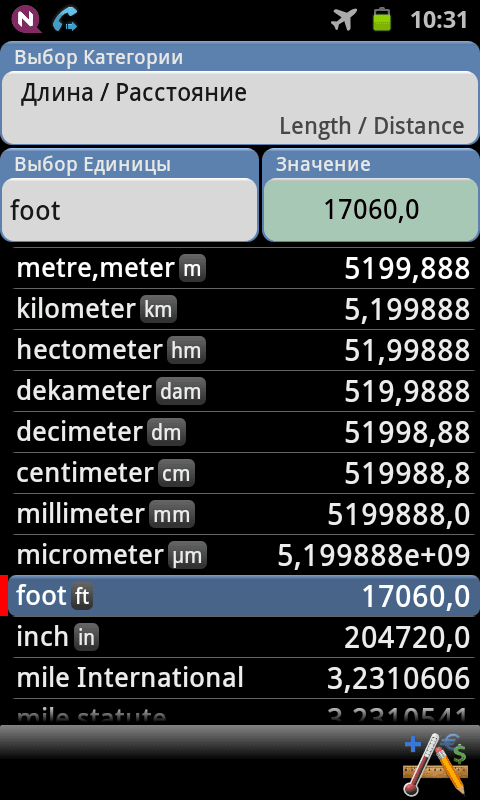Pick the dekameter row

[x=243, y=391]
